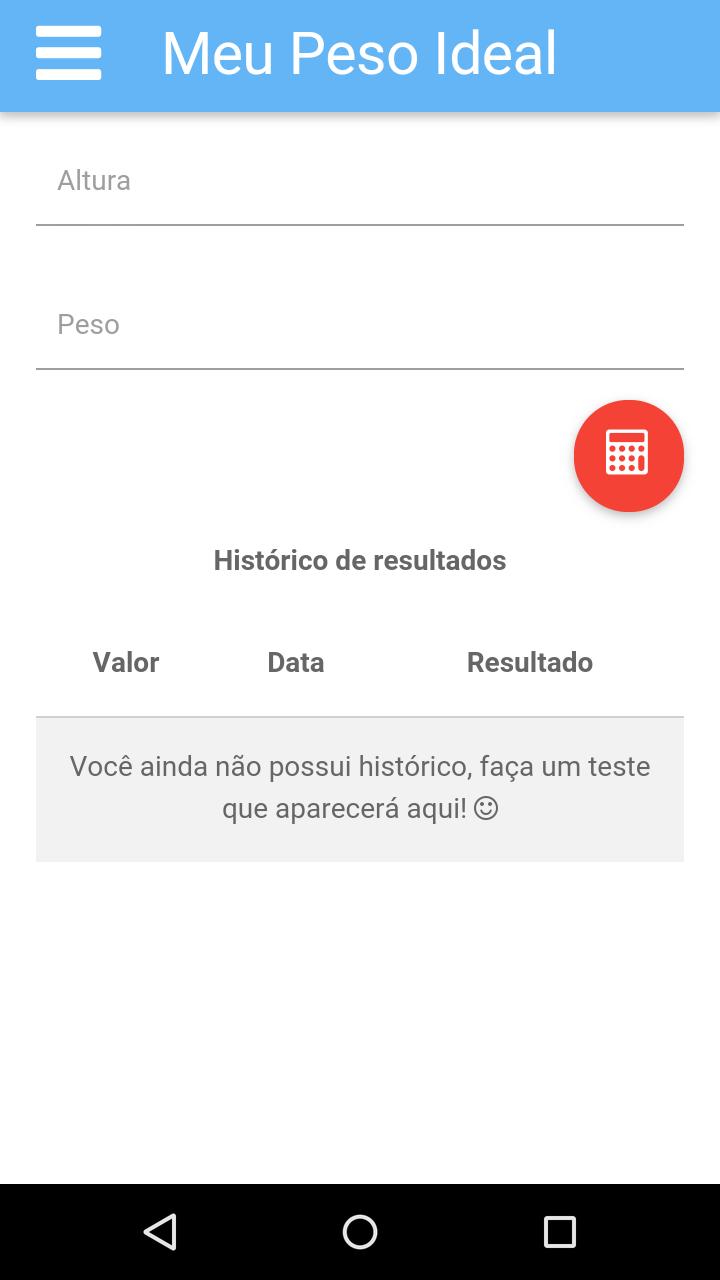
Task: Tap the Meu Peso Ideal title
Action: click(360, 55)
